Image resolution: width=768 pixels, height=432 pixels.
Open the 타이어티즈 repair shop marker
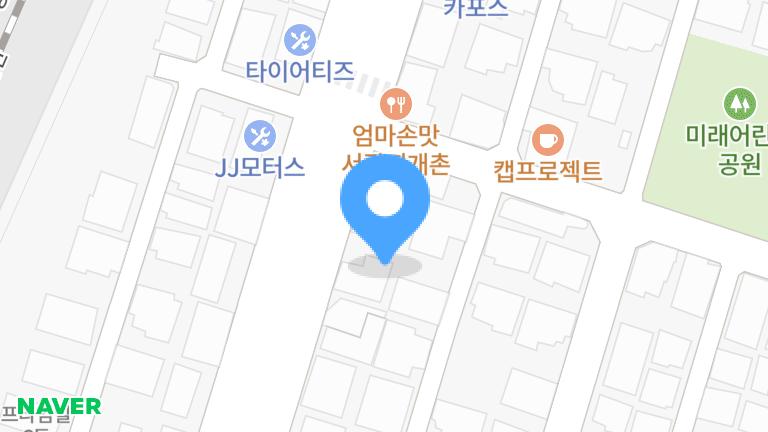299,40
